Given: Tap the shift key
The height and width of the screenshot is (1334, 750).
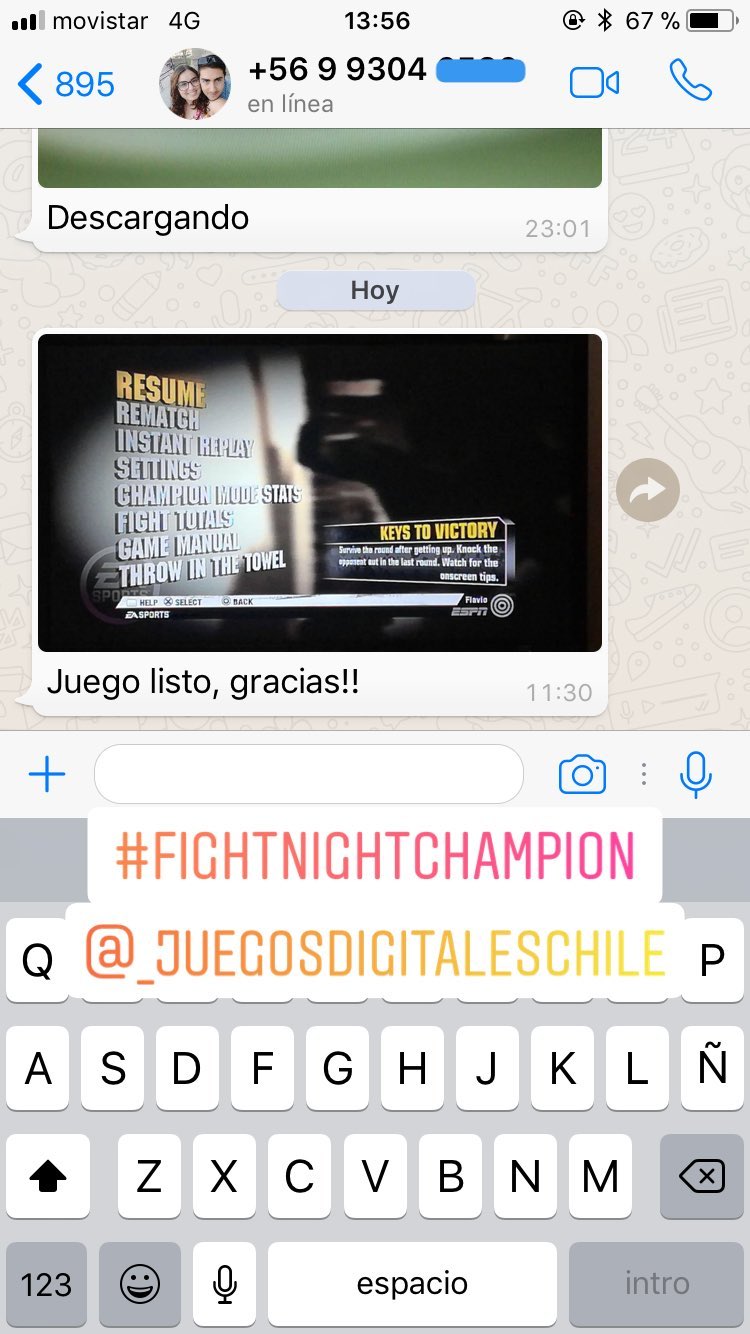Looking at the screenshot, I should tap(47, 1176).
